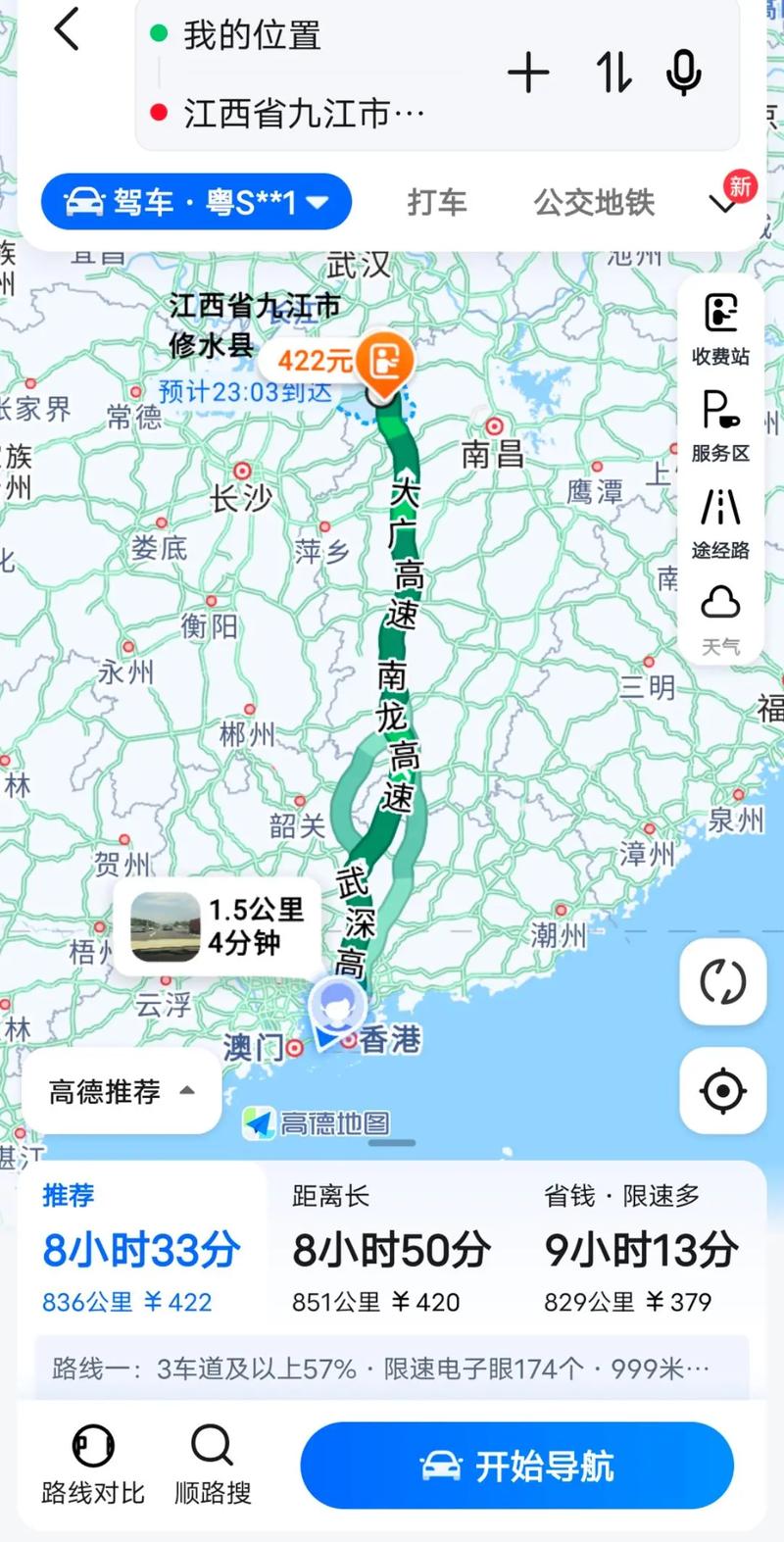Switch to the 公交地铁 tab

592,203
